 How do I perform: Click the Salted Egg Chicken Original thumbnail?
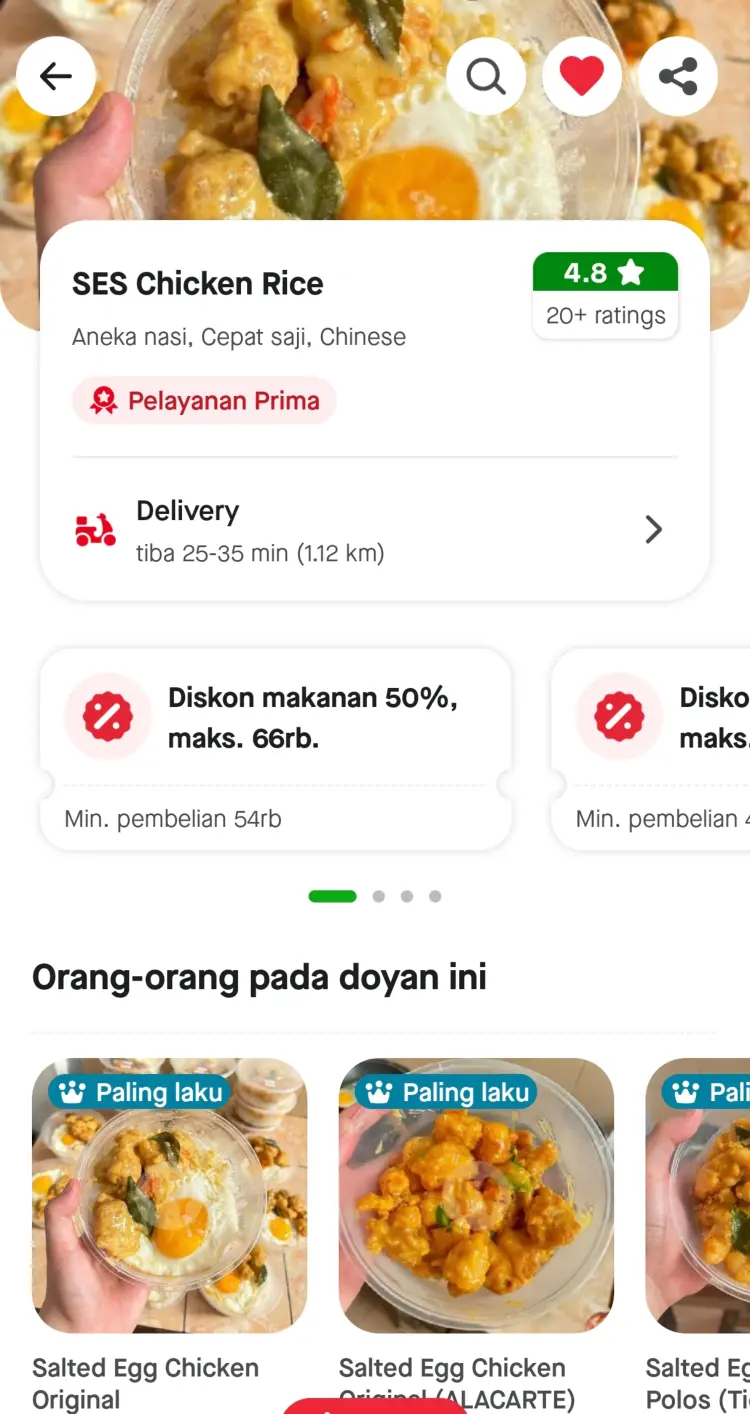tap(169, 1196)
